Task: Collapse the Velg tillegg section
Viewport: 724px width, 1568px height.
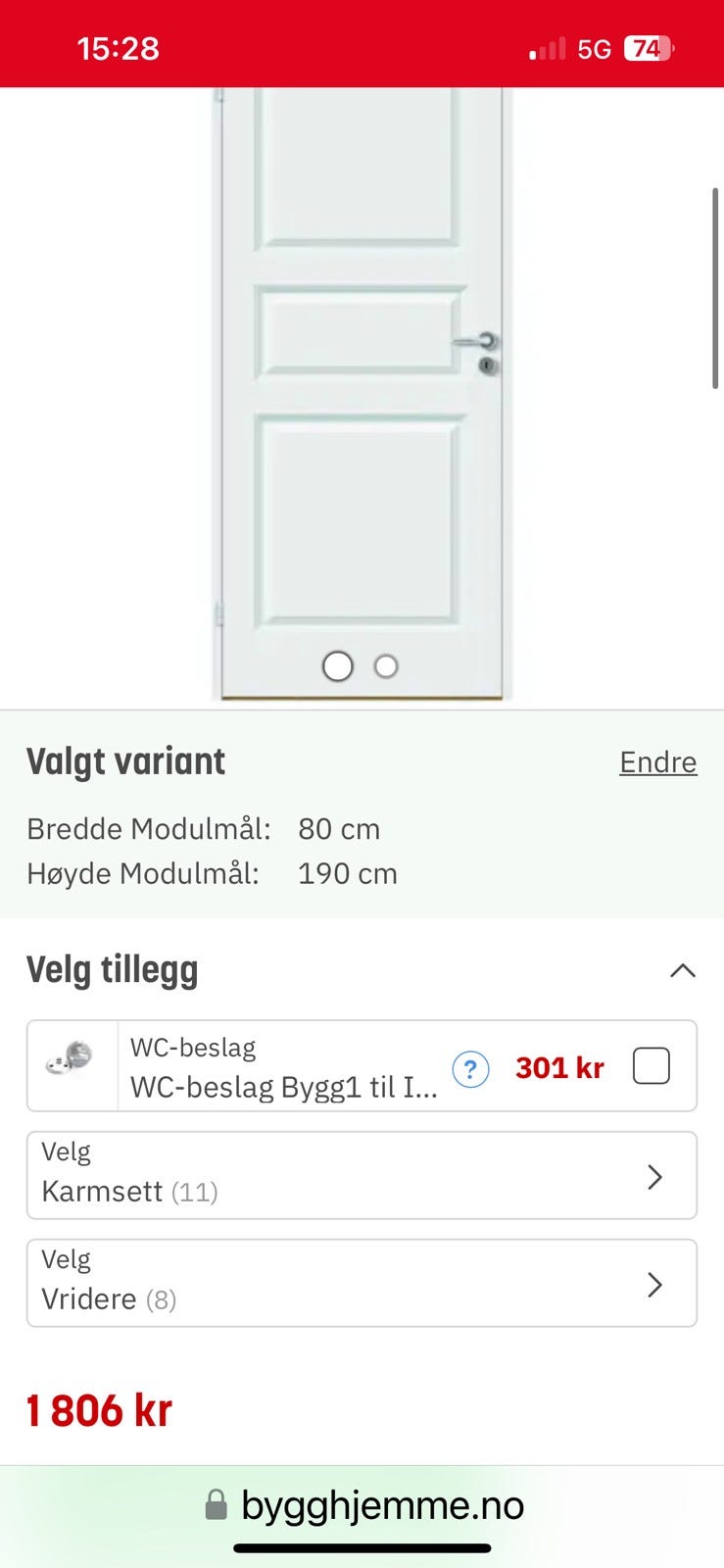Action: click(x=683, y=969)
